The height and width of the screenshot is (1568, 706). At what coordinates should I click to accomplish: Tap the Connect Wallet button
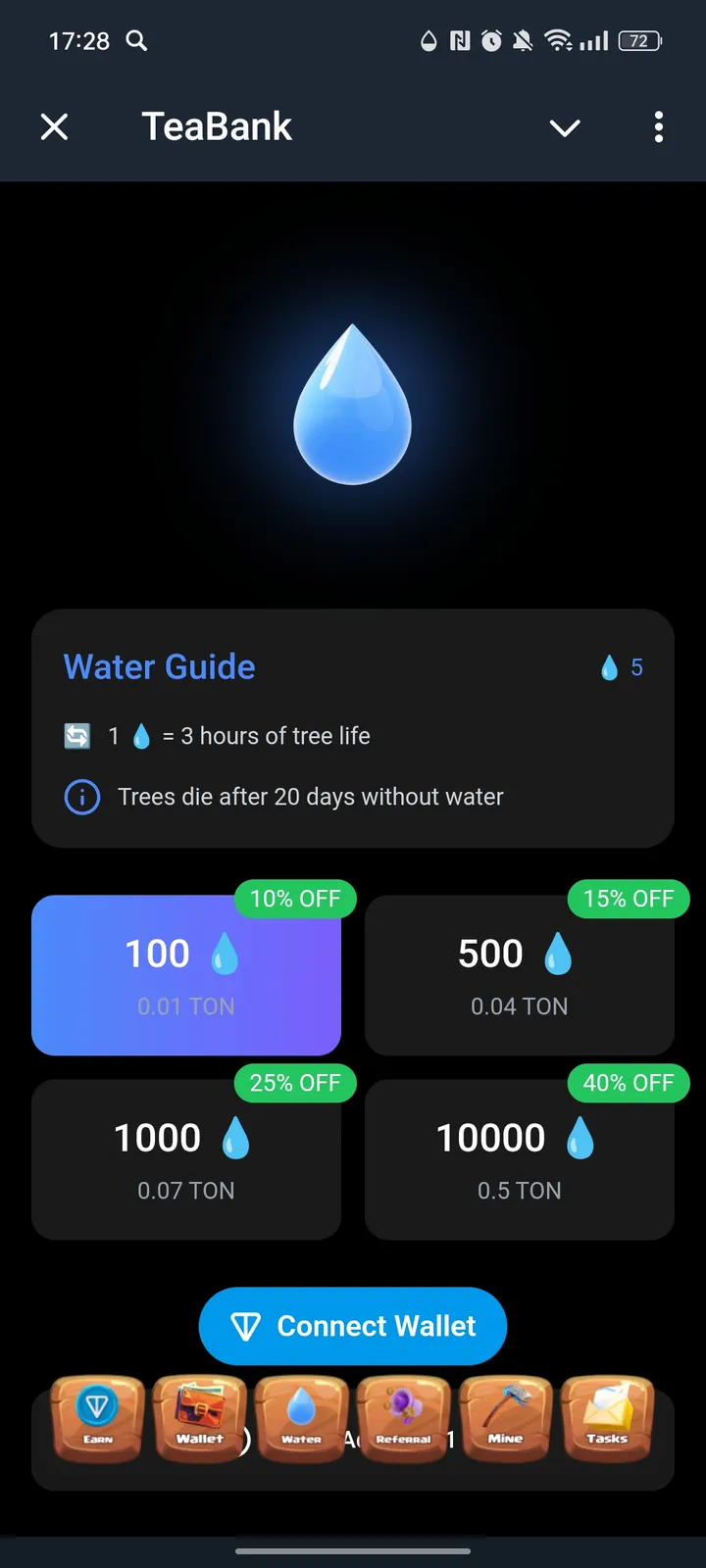point(353,1326)
